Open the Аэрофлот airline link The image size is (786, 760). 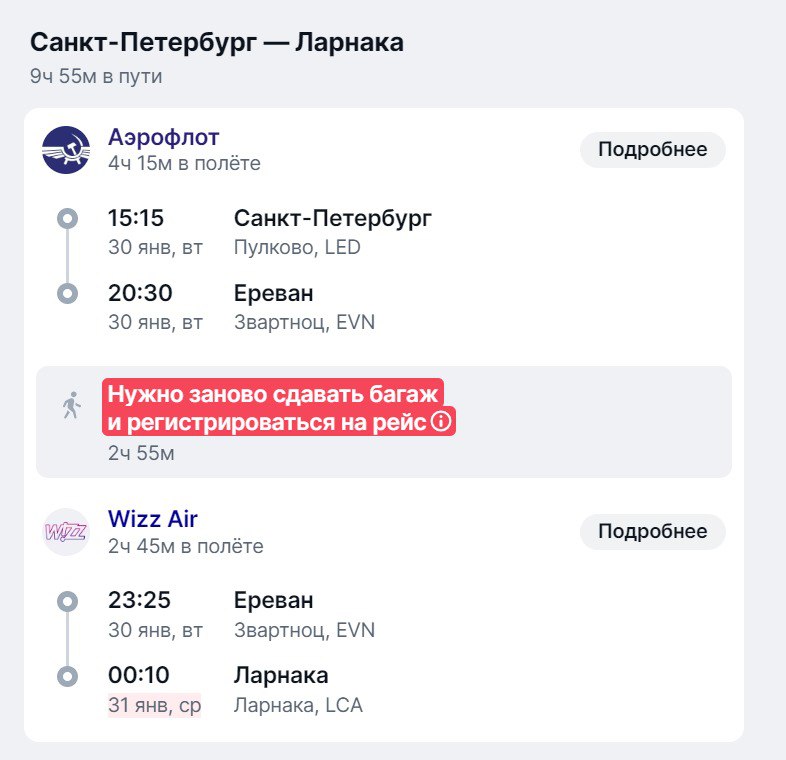[163, 138]
